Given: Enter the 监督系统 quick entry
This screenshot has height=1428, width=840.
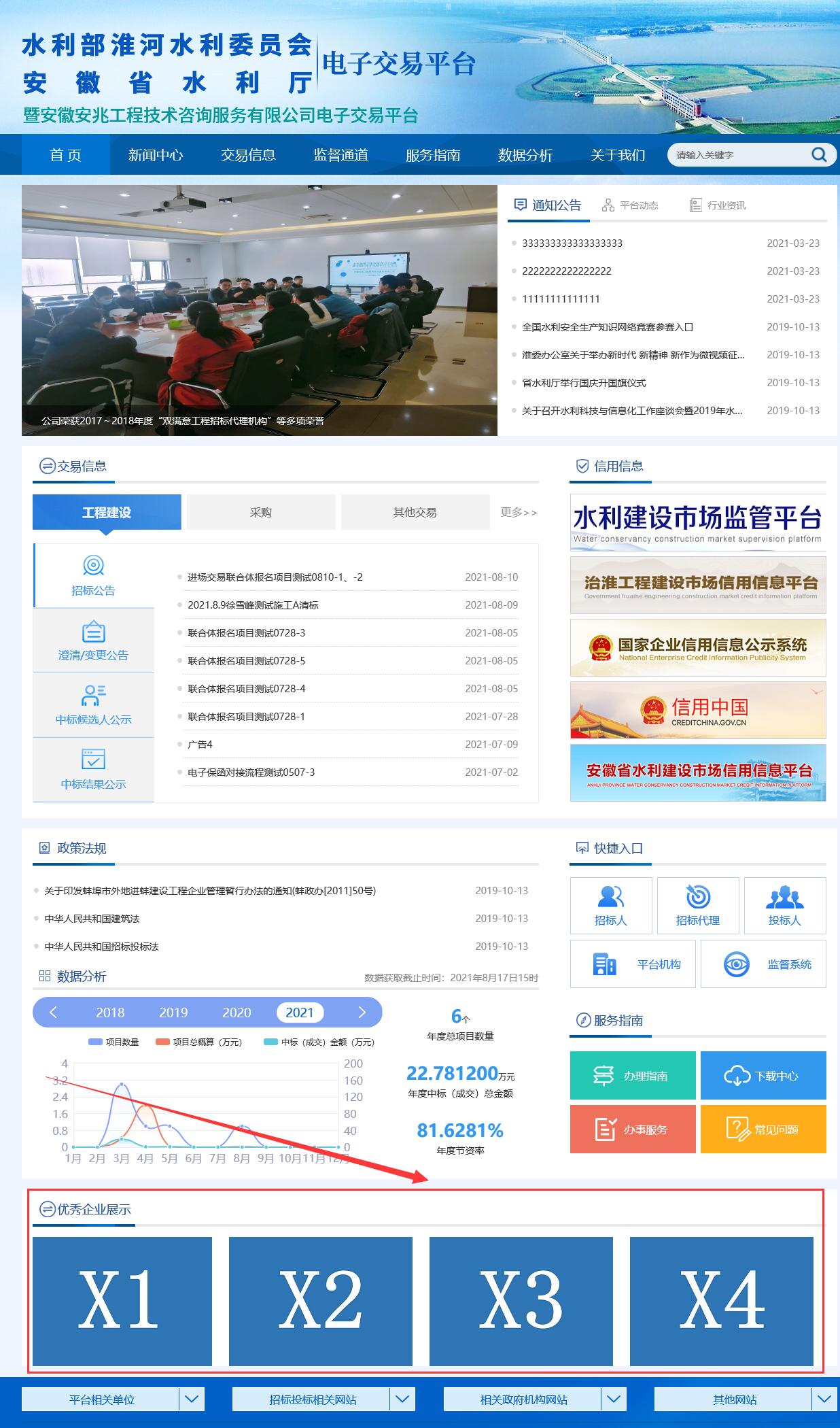Looking at the screenshot, I should pos(763,964).
